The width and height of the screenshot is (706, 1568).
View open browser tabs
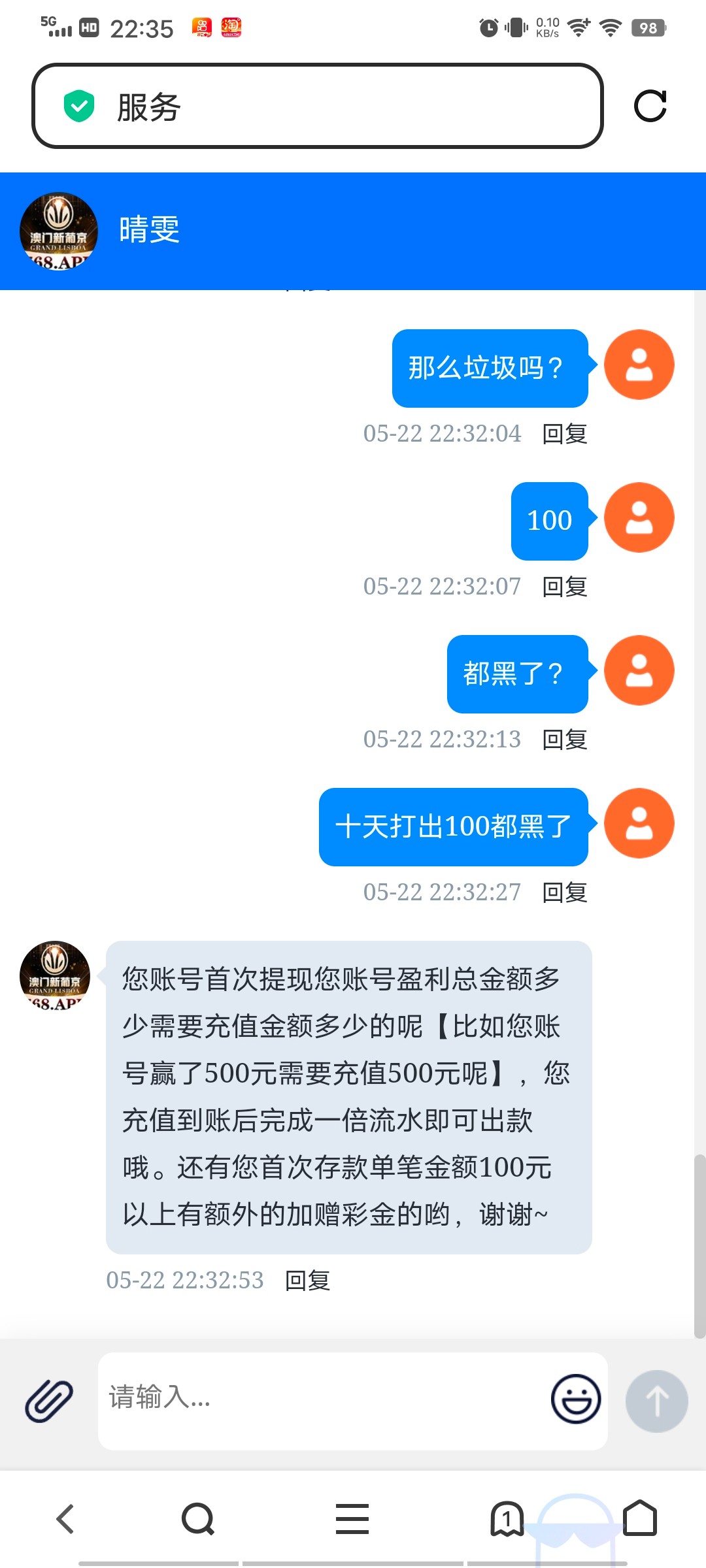point(507,1518)
